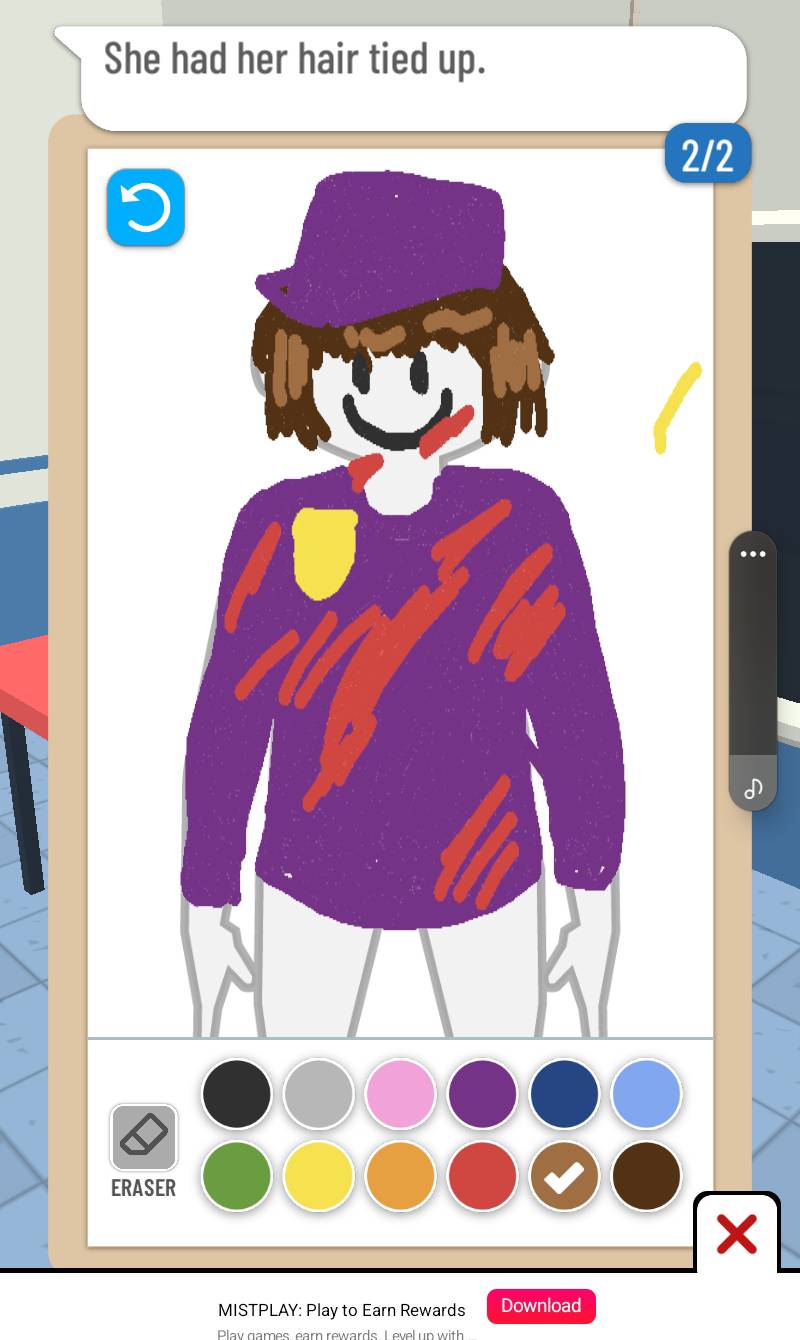Screen dimensions: 800x1340
Task: Pick the red color swatch
Action: 483,1176
